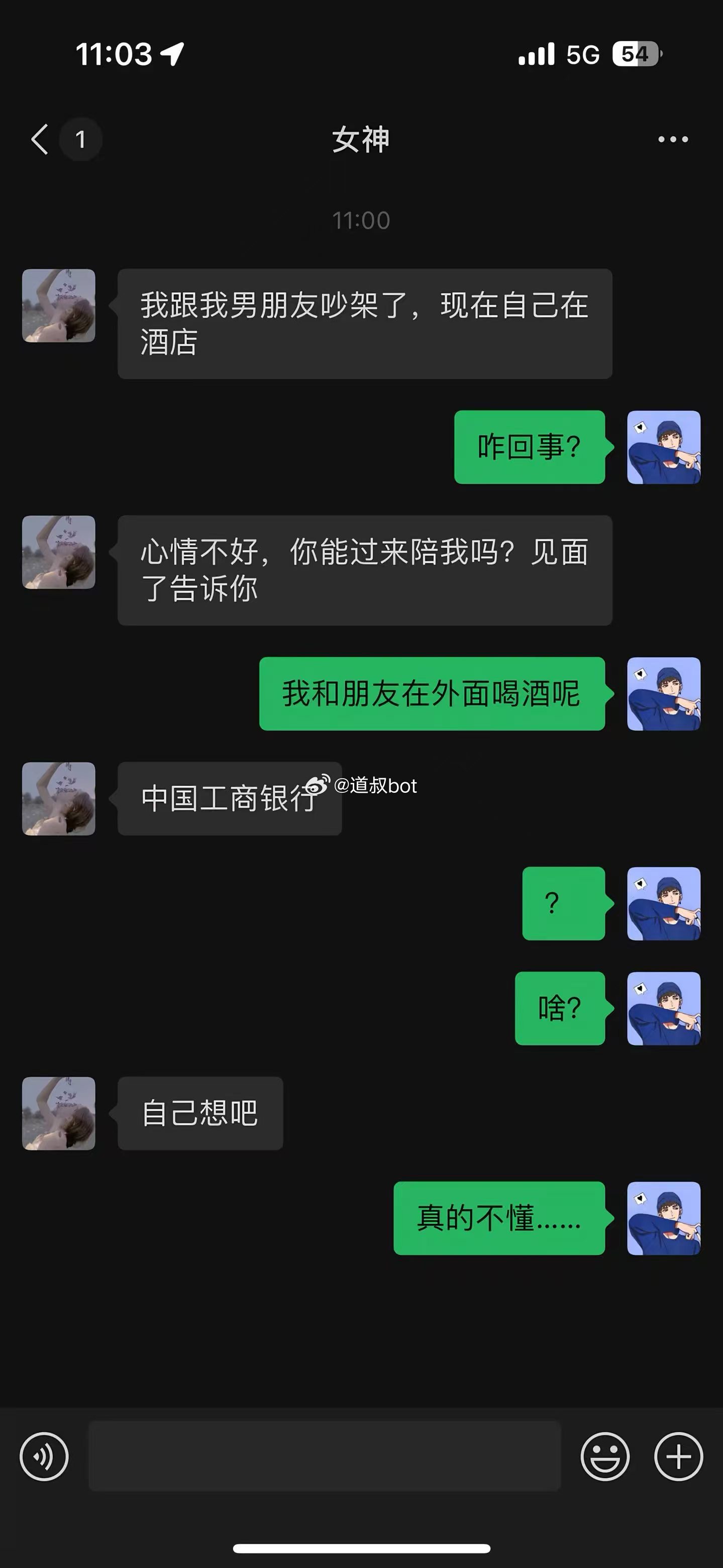The height and width of the screenshot is (1568, 723).
Task: Tap the location arrow icon beside the clock
Action: coord(172,54)
